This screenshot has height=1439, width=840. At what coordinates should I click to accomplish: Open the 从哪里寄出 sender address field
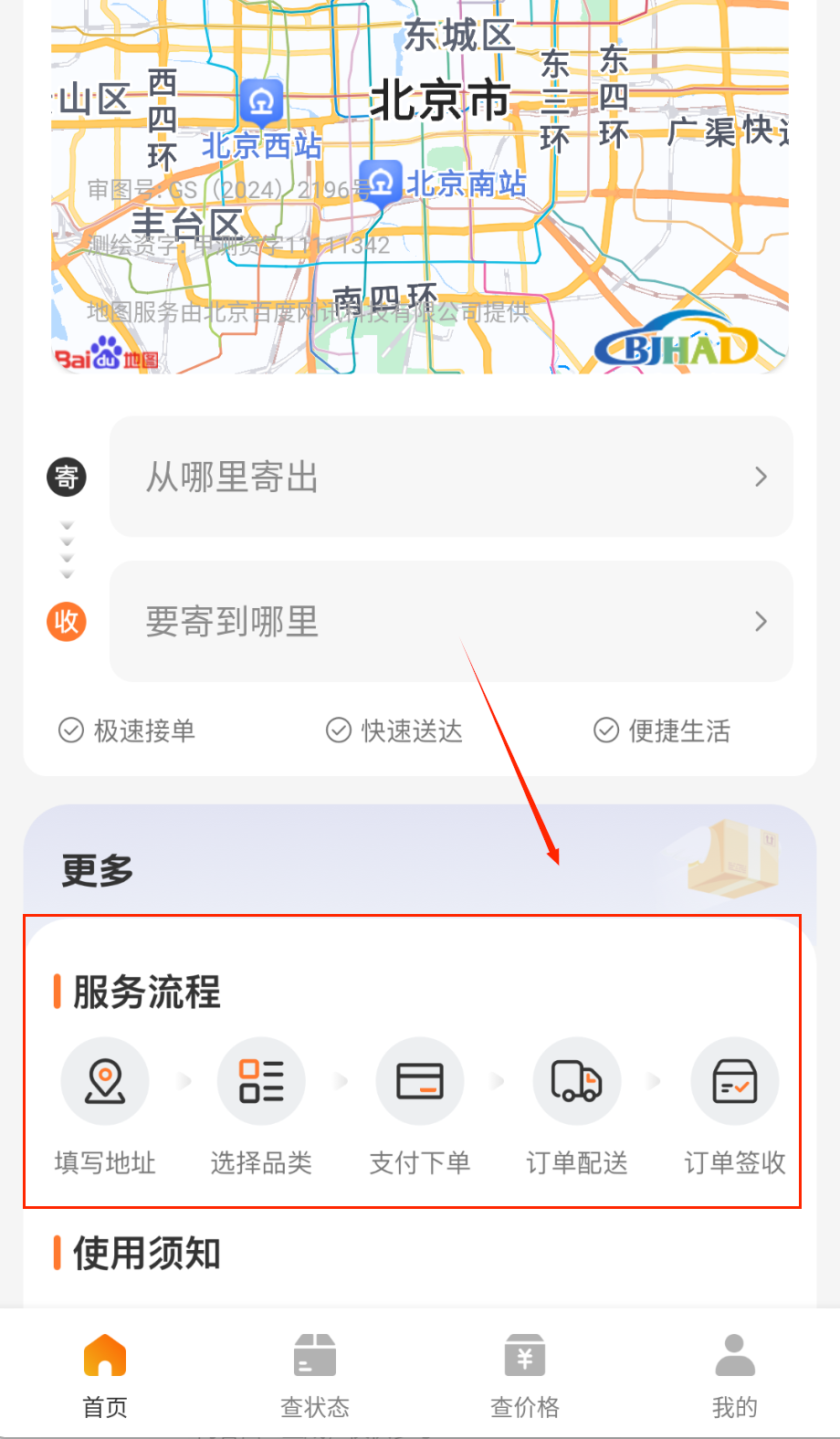(450, 477)
